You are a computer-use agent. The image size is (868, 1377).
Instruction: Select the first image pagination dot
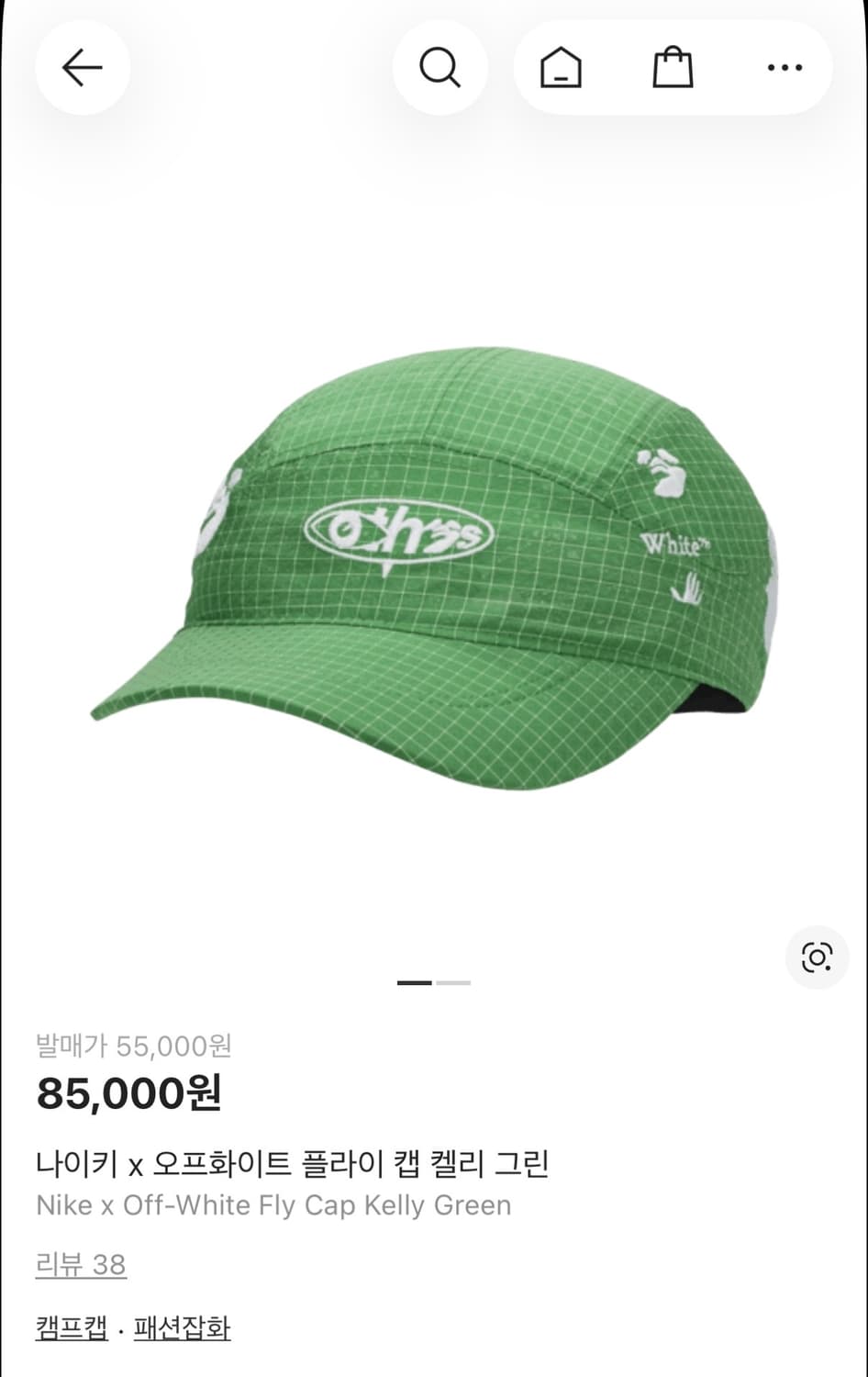click(x=415, y=982)
